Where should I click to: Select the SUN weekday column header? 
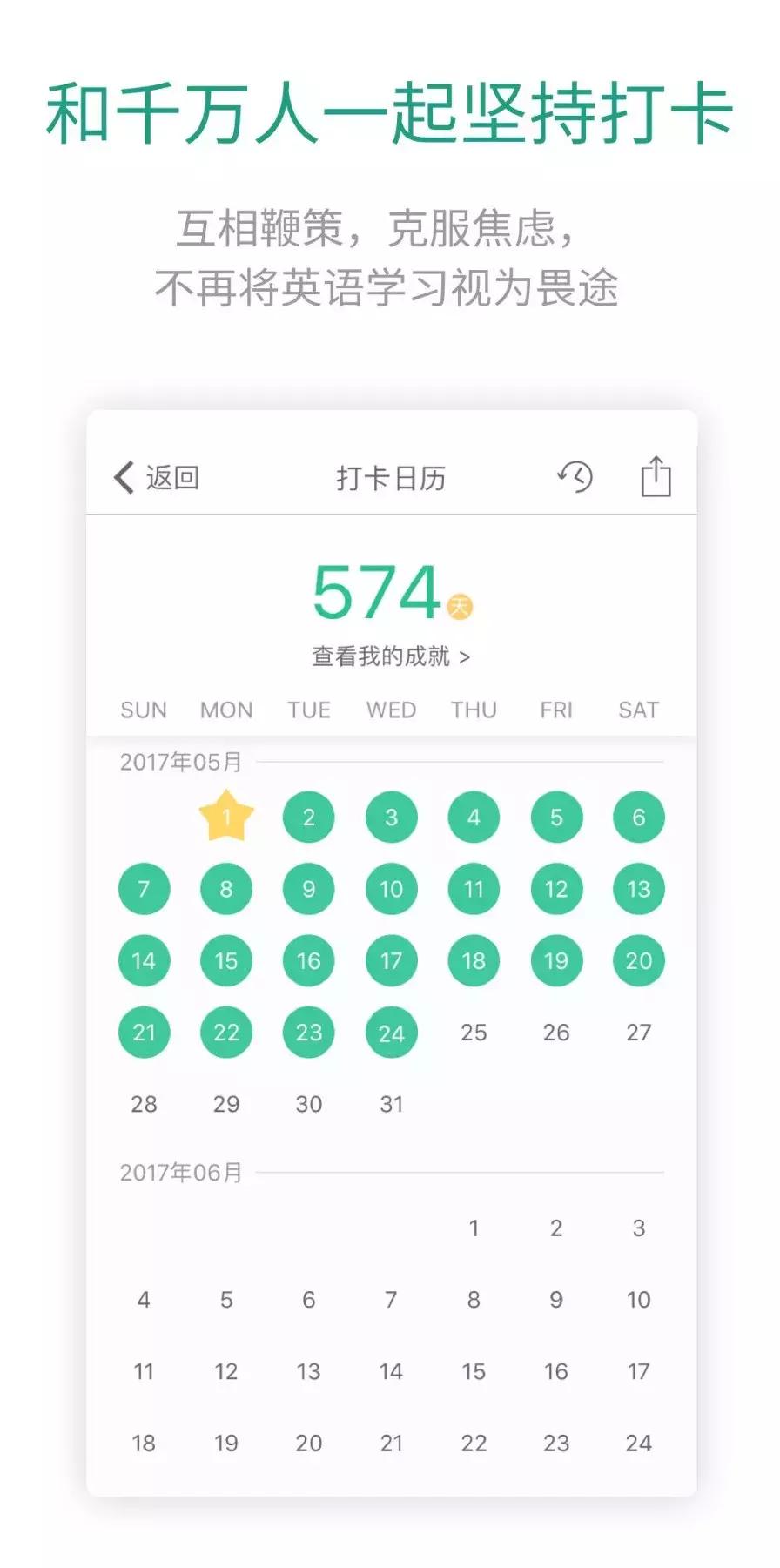[x=144, y=710]
